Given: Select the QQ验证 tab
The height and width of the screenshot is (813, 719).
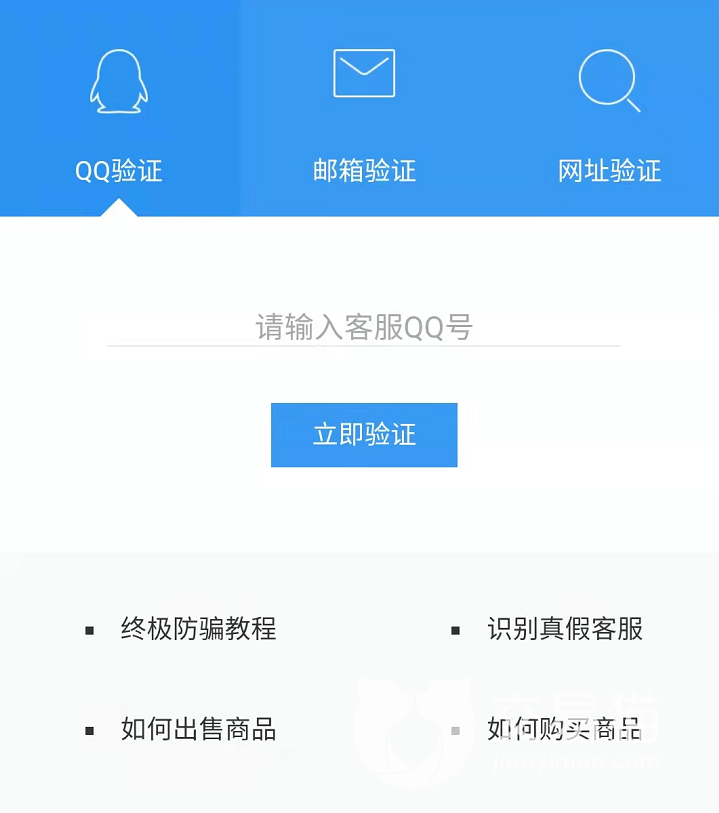Looking at the screenshot, I should (119, 110).
